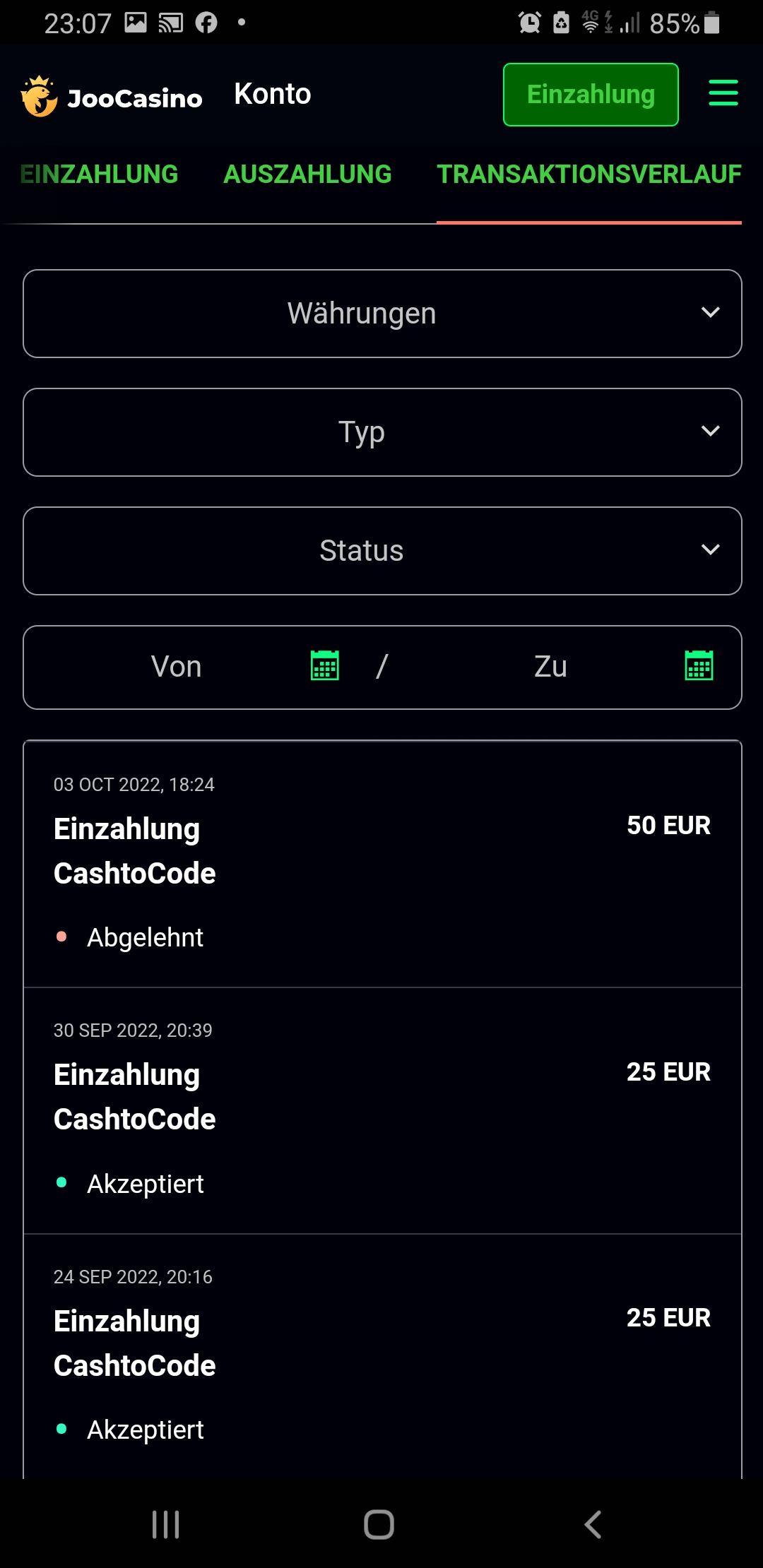Viewport: 763px width, 1568px height.
Task: Expand the Typ filter dropdown
Action: click(x=382, y=432)
